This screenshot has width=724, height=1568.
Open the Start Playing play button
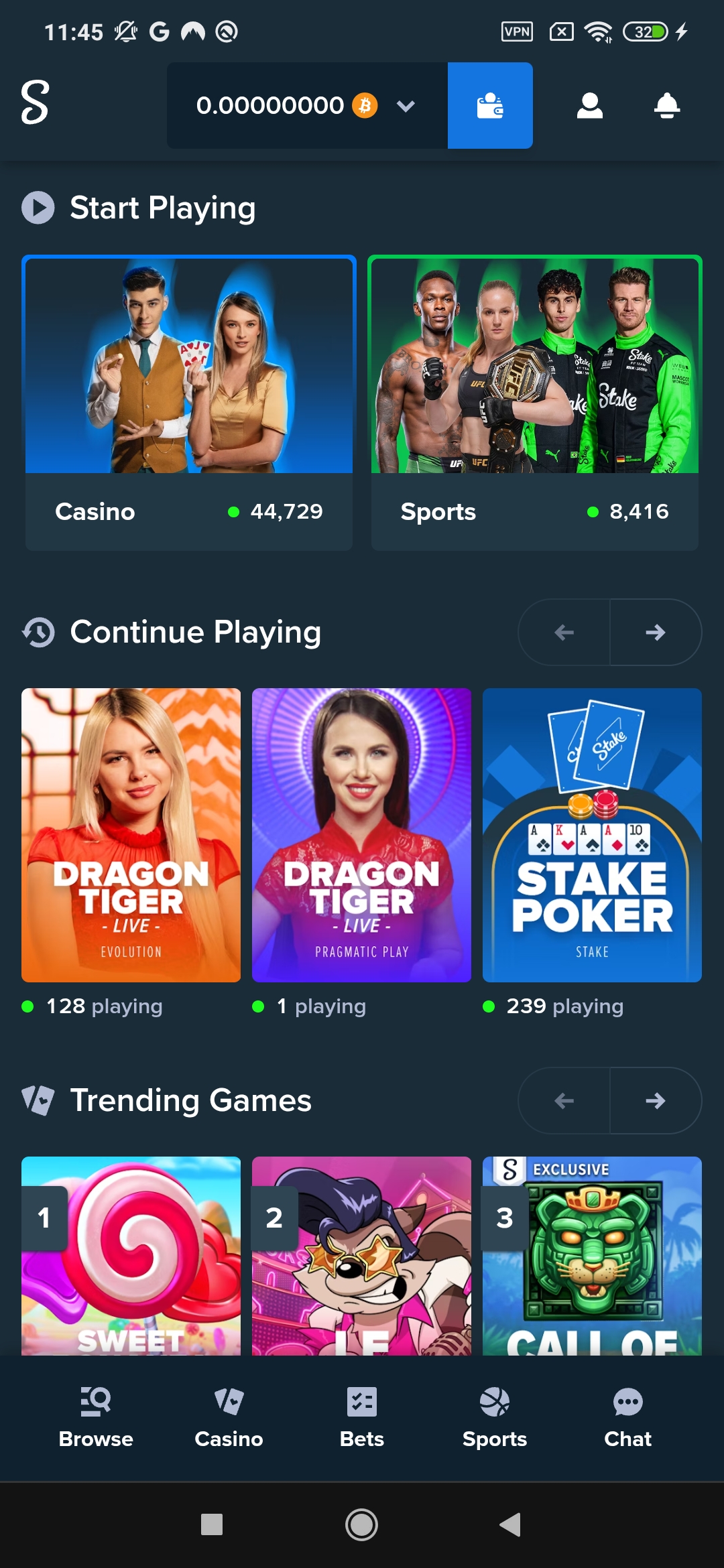[x=38, y=207]
